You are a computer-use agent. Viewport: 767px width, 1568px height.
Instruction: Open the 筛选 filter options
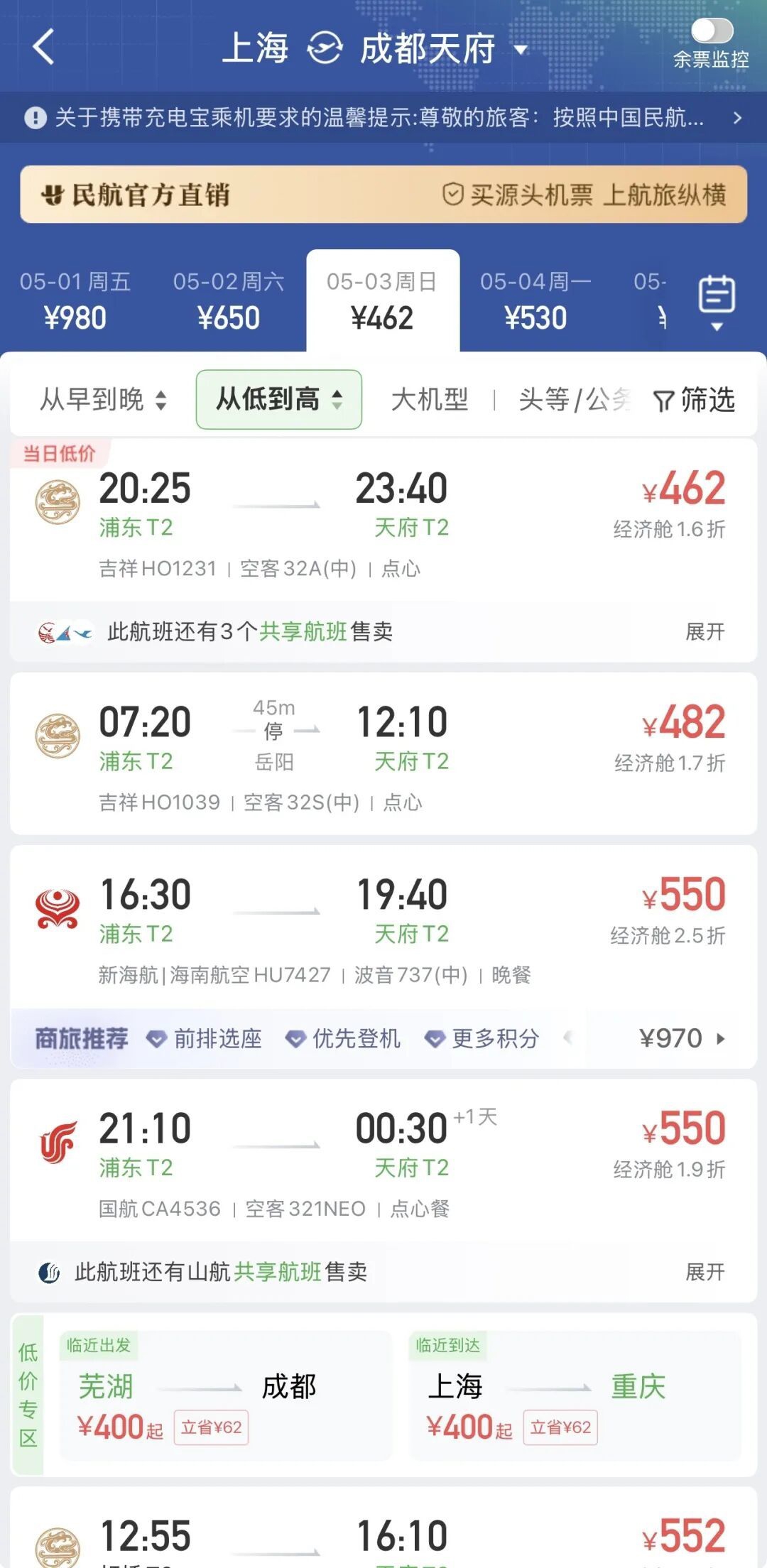pos(694,400)
